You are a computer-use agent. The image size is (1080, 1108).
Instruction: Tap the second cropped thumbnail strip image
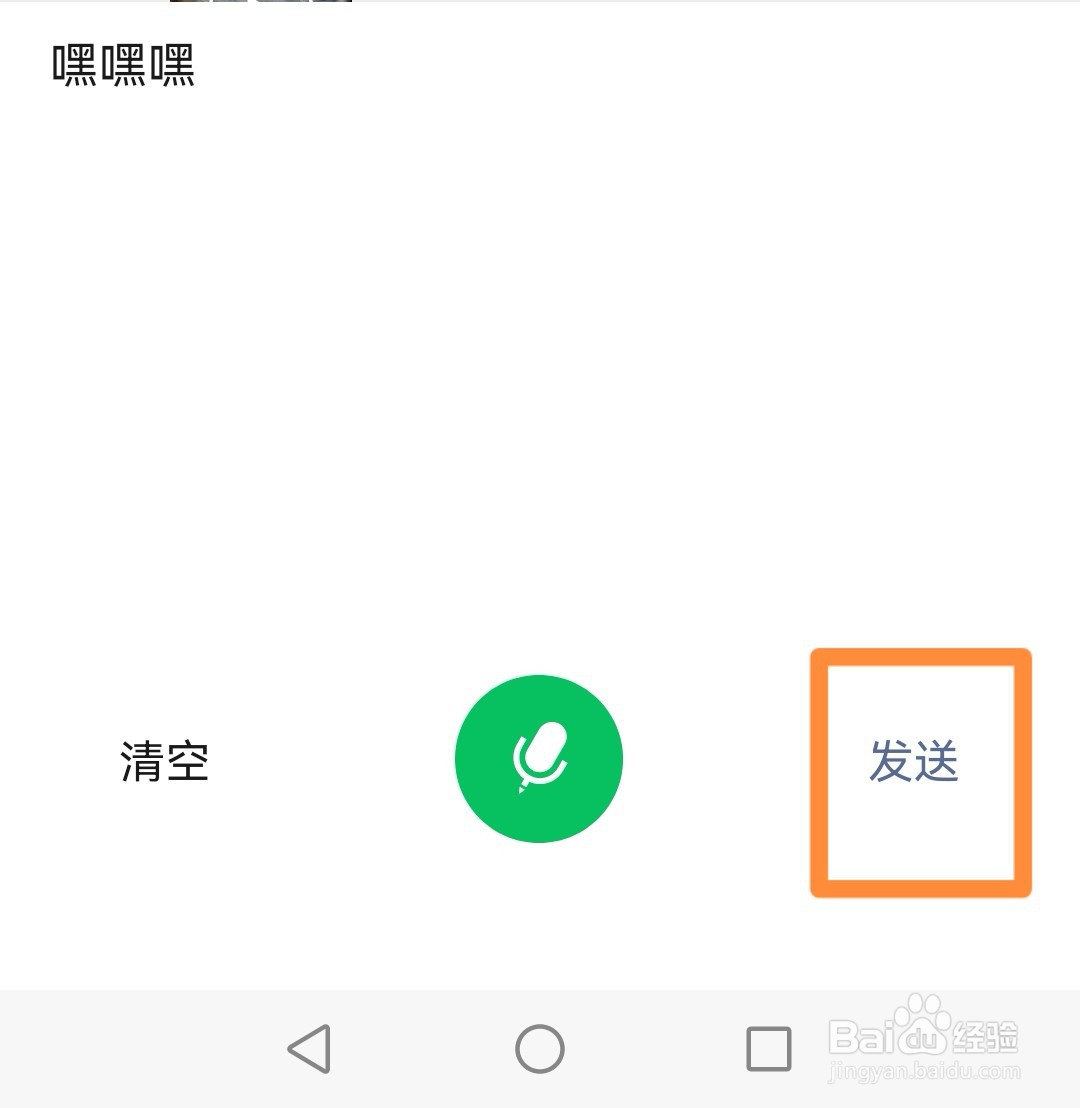click(230, 4)
